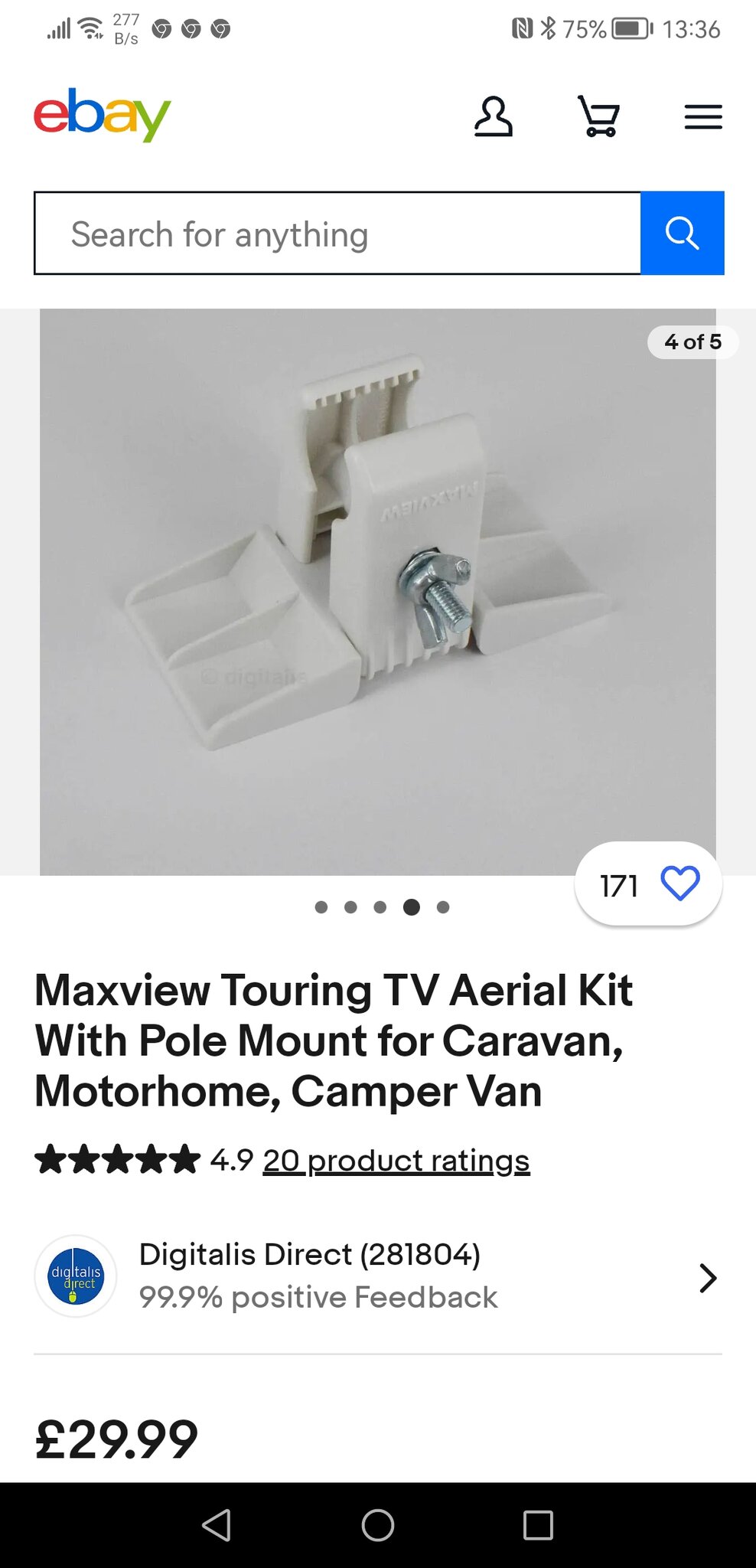756x1568 pixels.
Task: Go back using system back button
Action: [217, 1525]
